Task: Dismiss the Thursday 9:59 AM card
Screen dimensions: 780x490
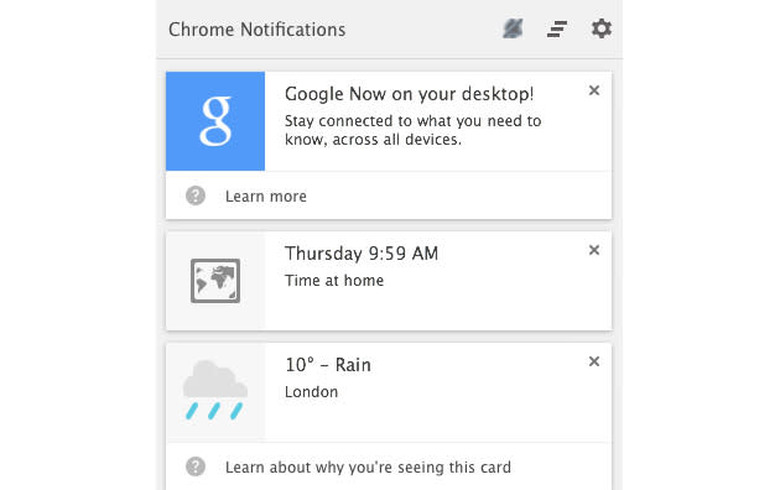Action: (594, 251)
